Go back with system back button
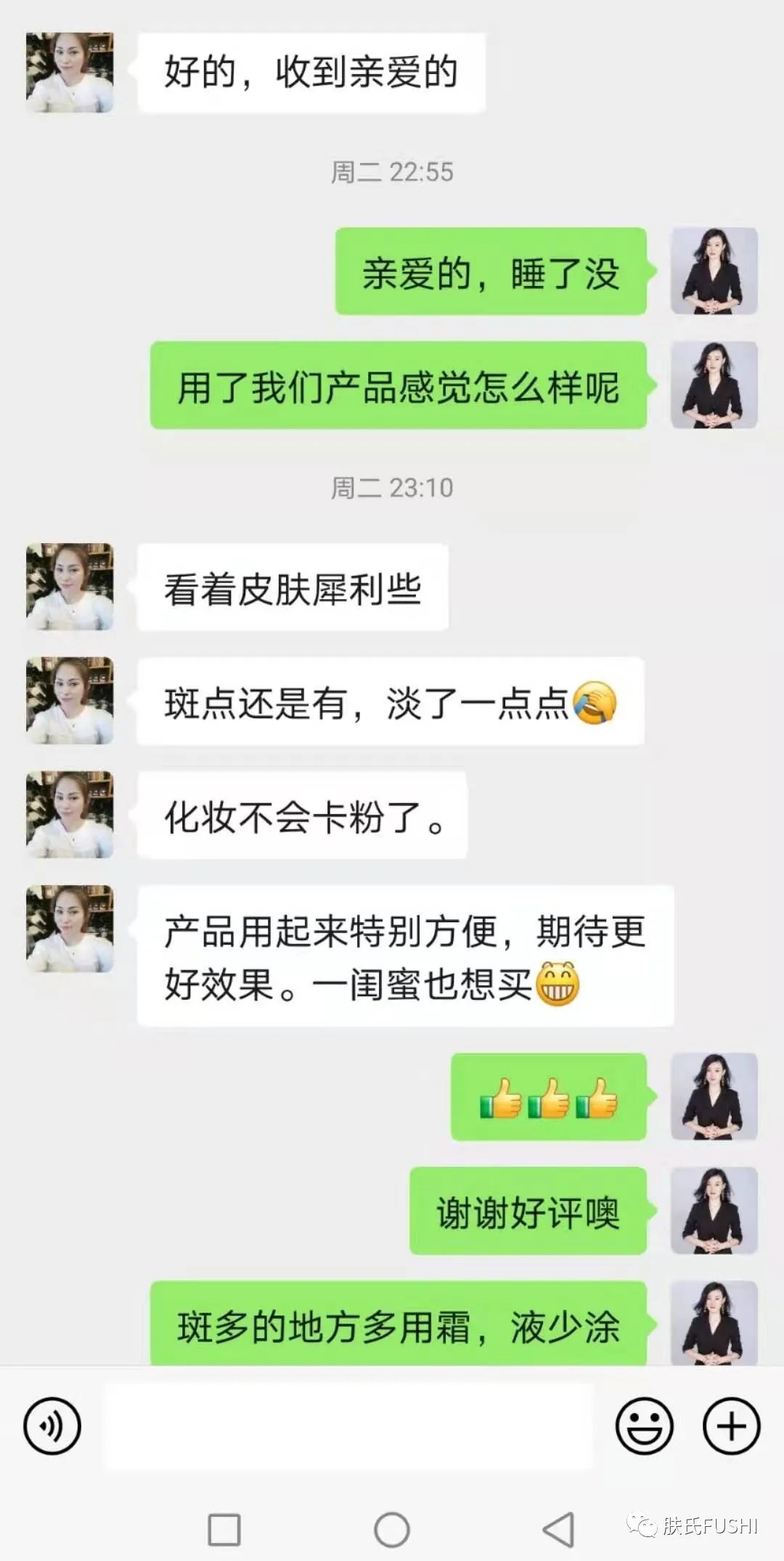The height and width of the screenshot is (1561, 784). [x=559, y=1530]
